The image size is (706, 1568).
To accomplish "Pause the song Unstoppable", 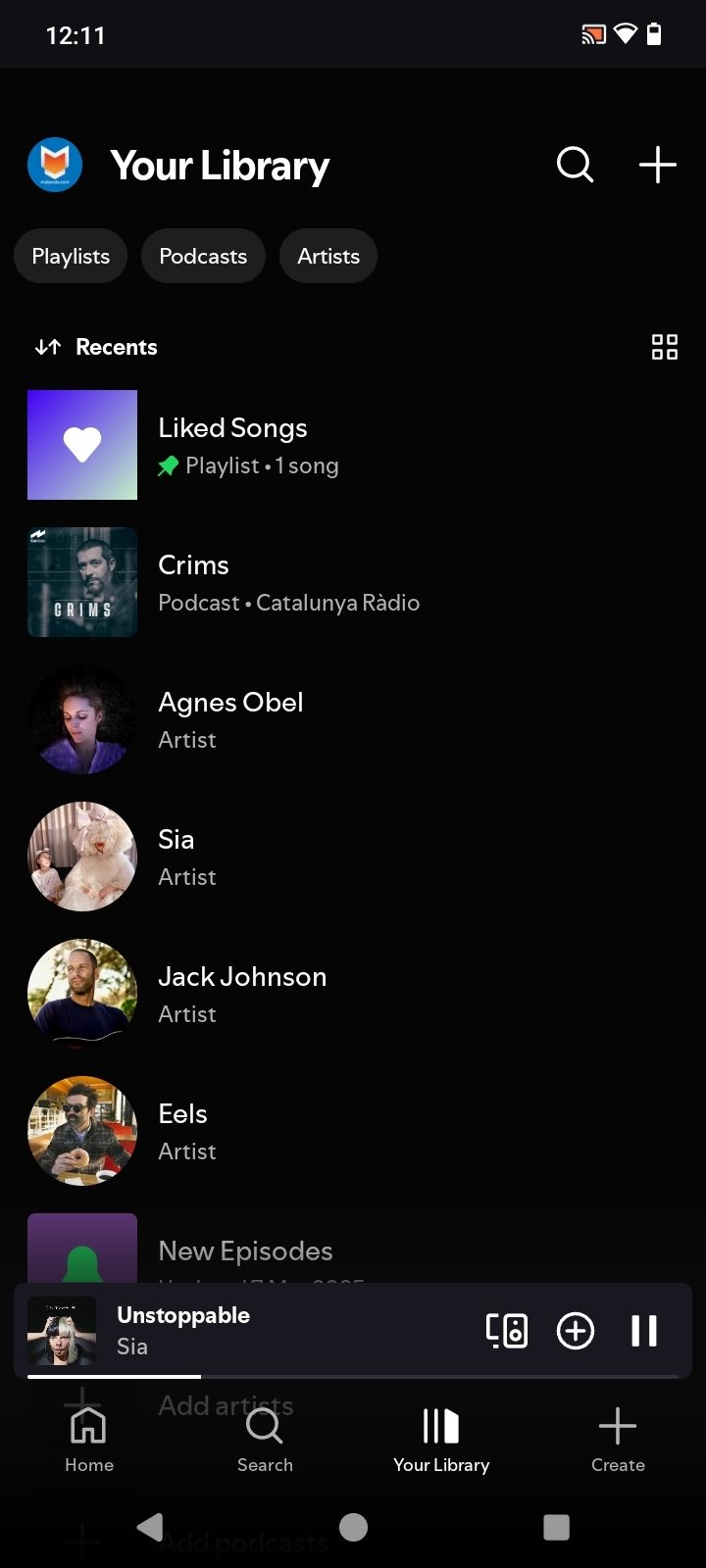I will tap(643, 1331).
